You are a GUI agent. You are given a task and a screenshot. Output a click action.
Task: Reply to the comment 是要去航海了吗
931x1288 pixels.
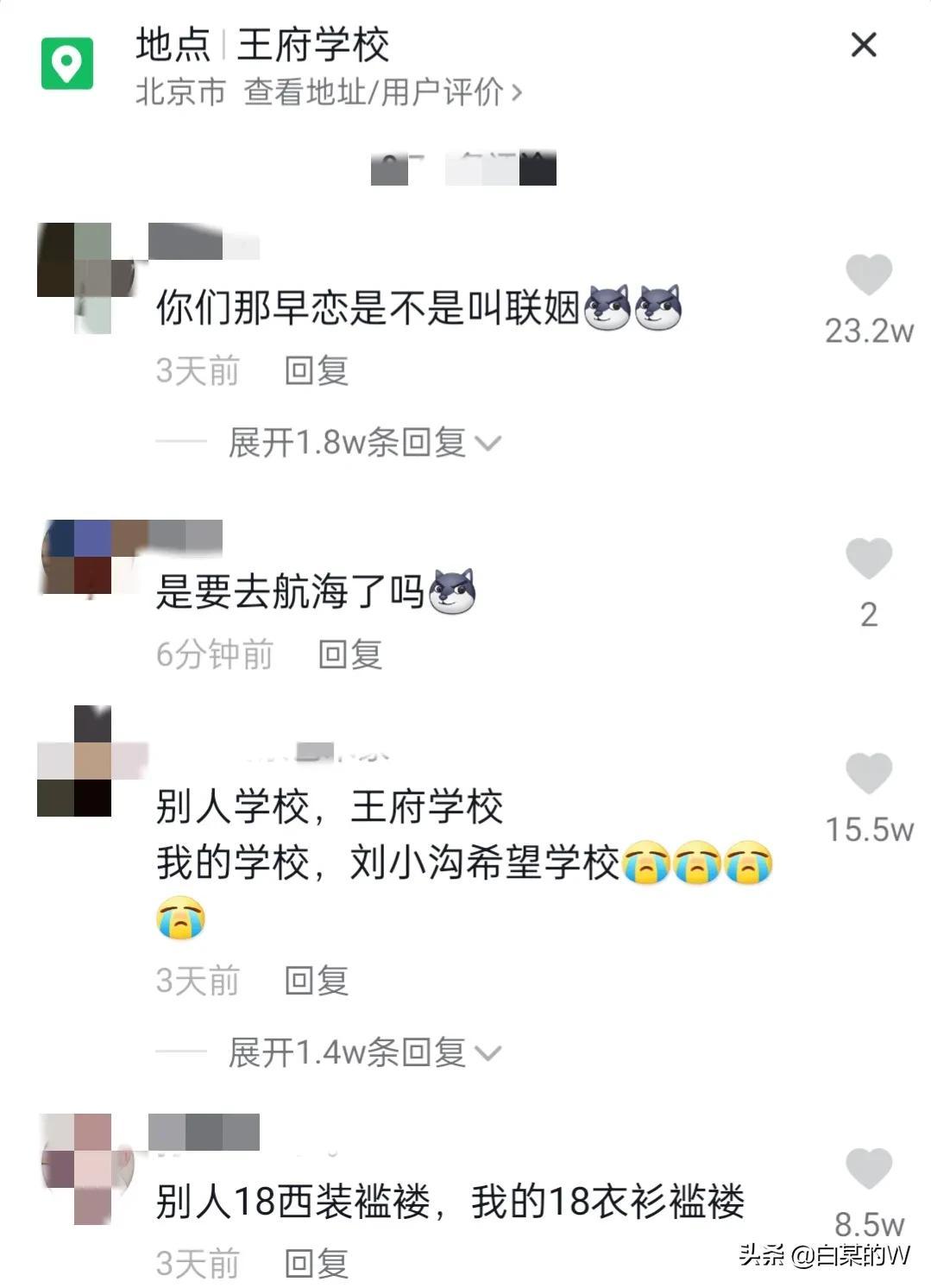coord(349,654)
